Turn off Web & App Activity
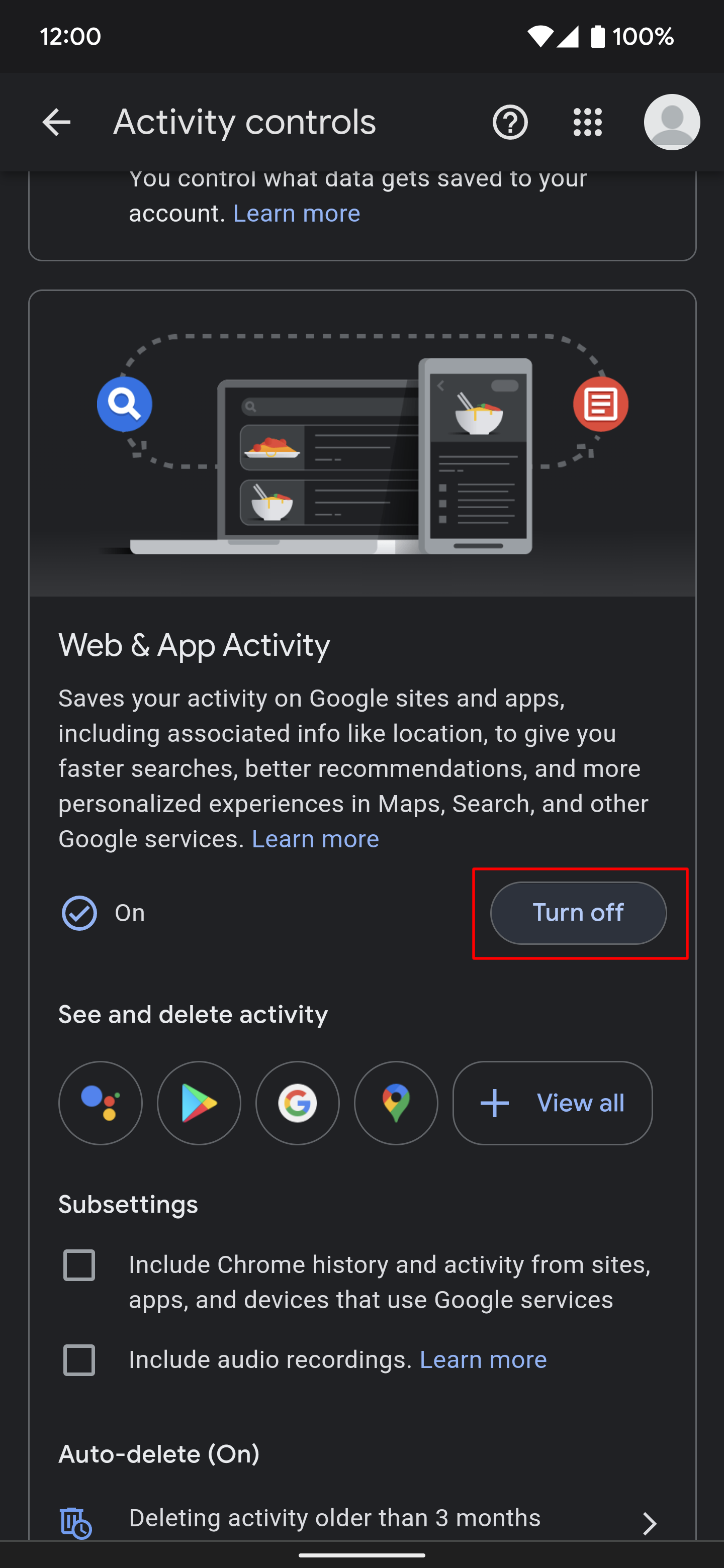The image size is (724, 1568). pos(579,913)
